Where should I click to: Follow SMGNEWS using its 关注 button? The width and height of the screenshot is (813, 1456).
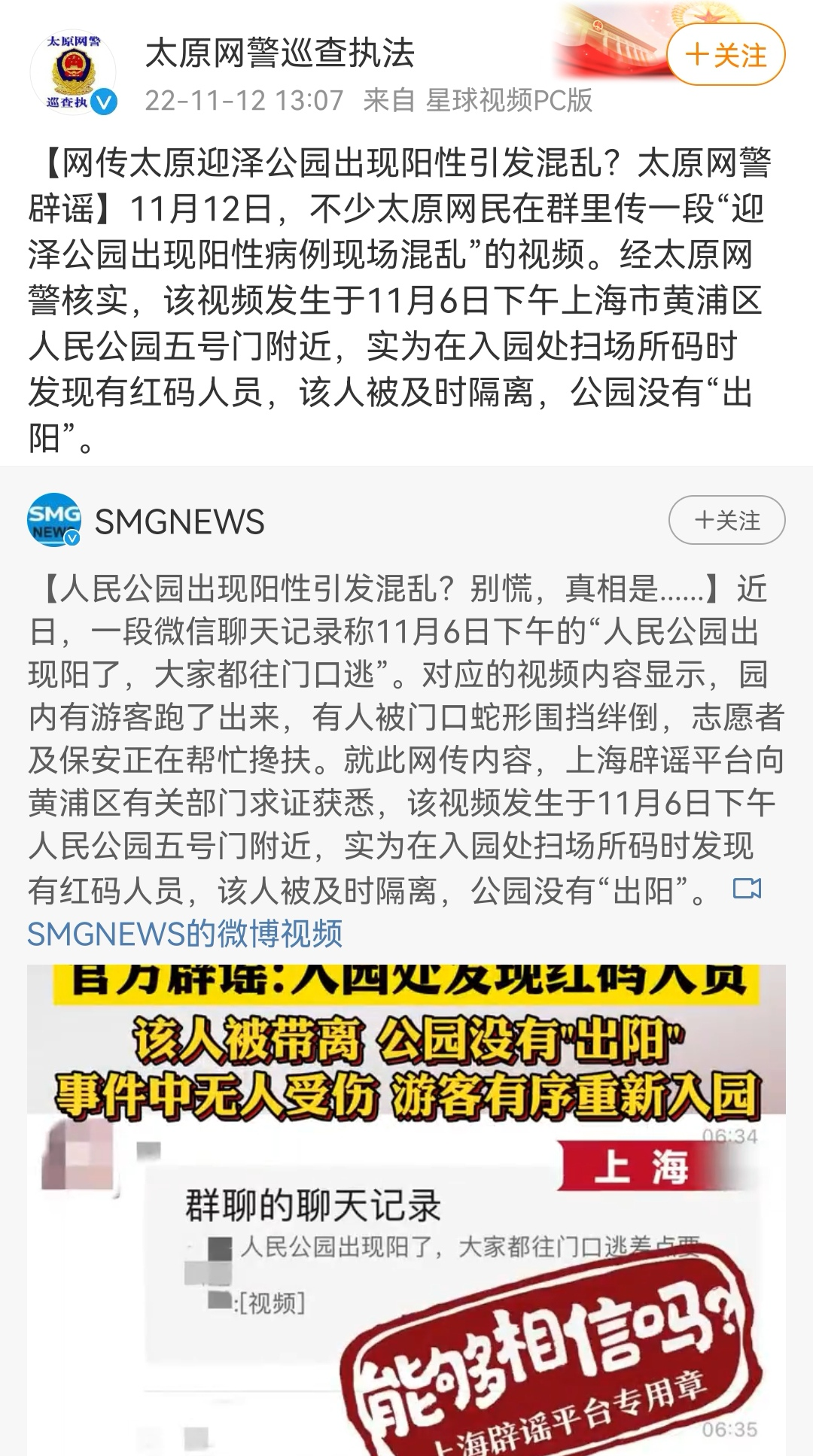(726, 521)
